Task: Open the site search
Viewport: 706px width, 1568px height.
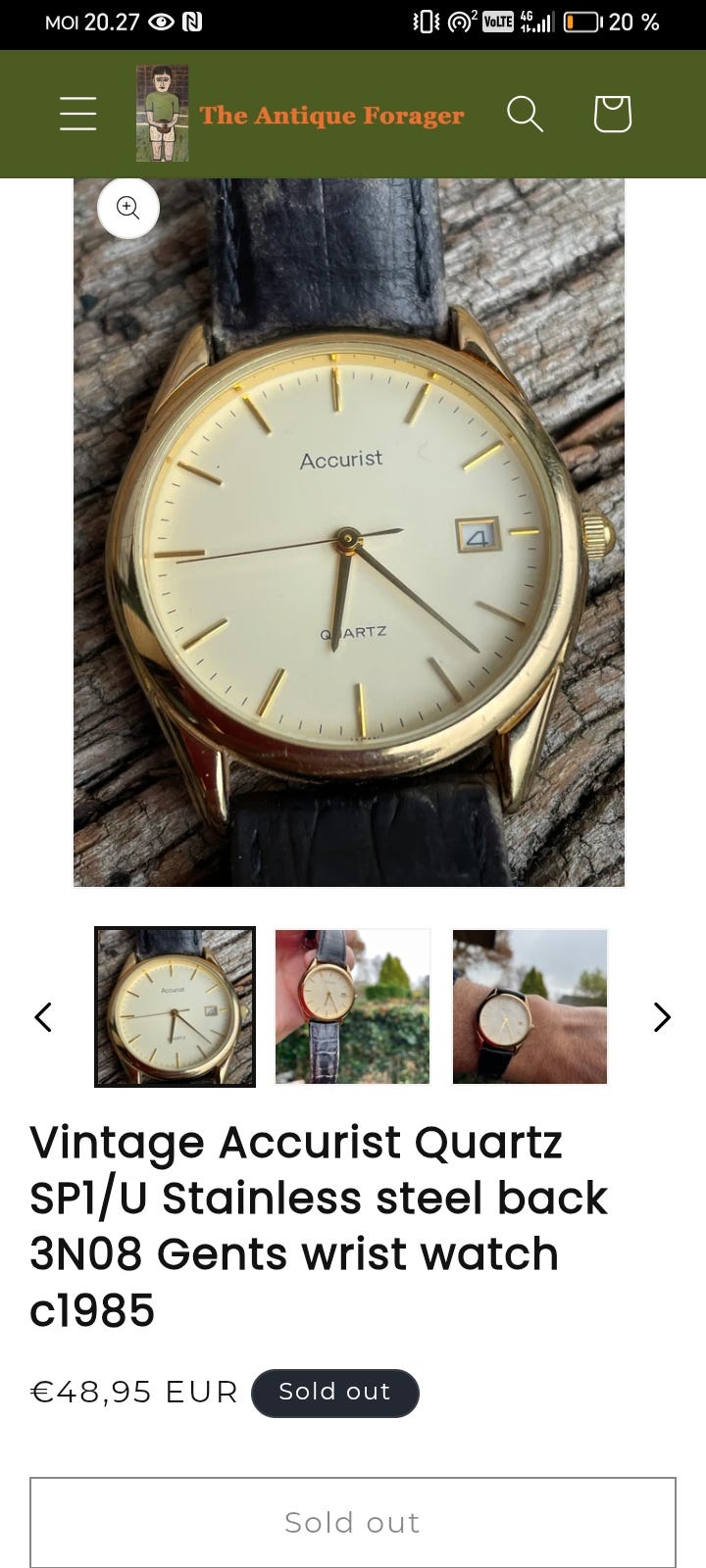Action: [x=526, y=114]
